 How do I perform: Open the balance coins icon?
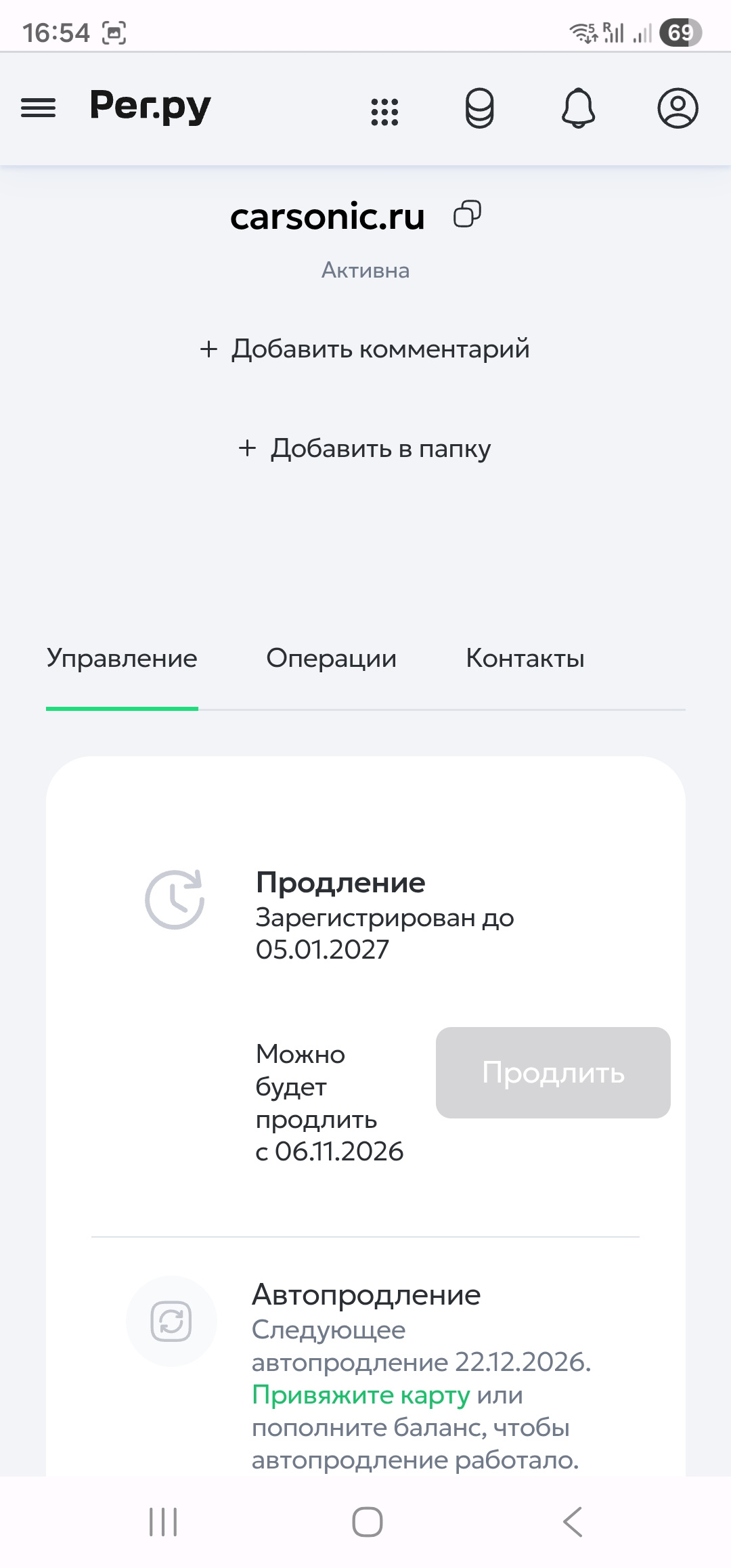(x=479, y=108)
